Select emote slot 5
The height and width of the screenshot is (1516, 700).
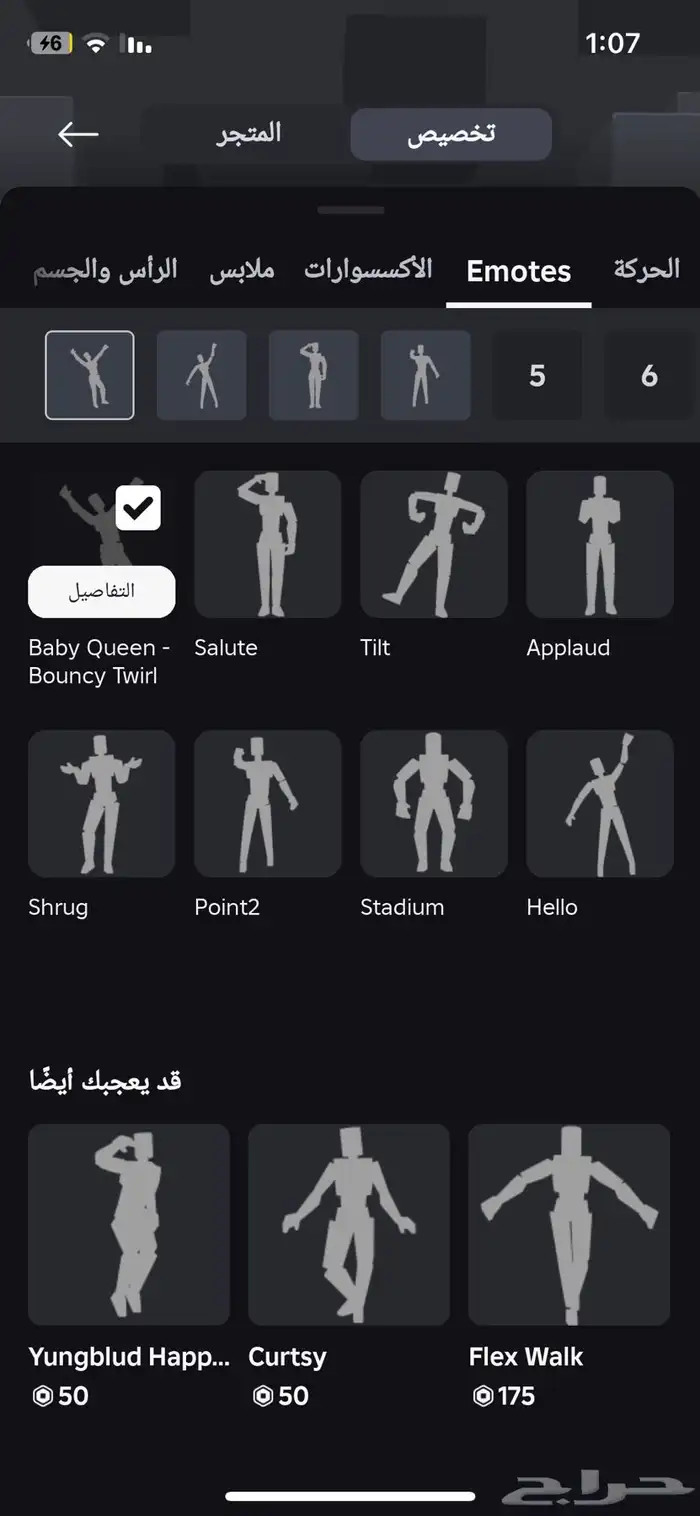point(537,375)
